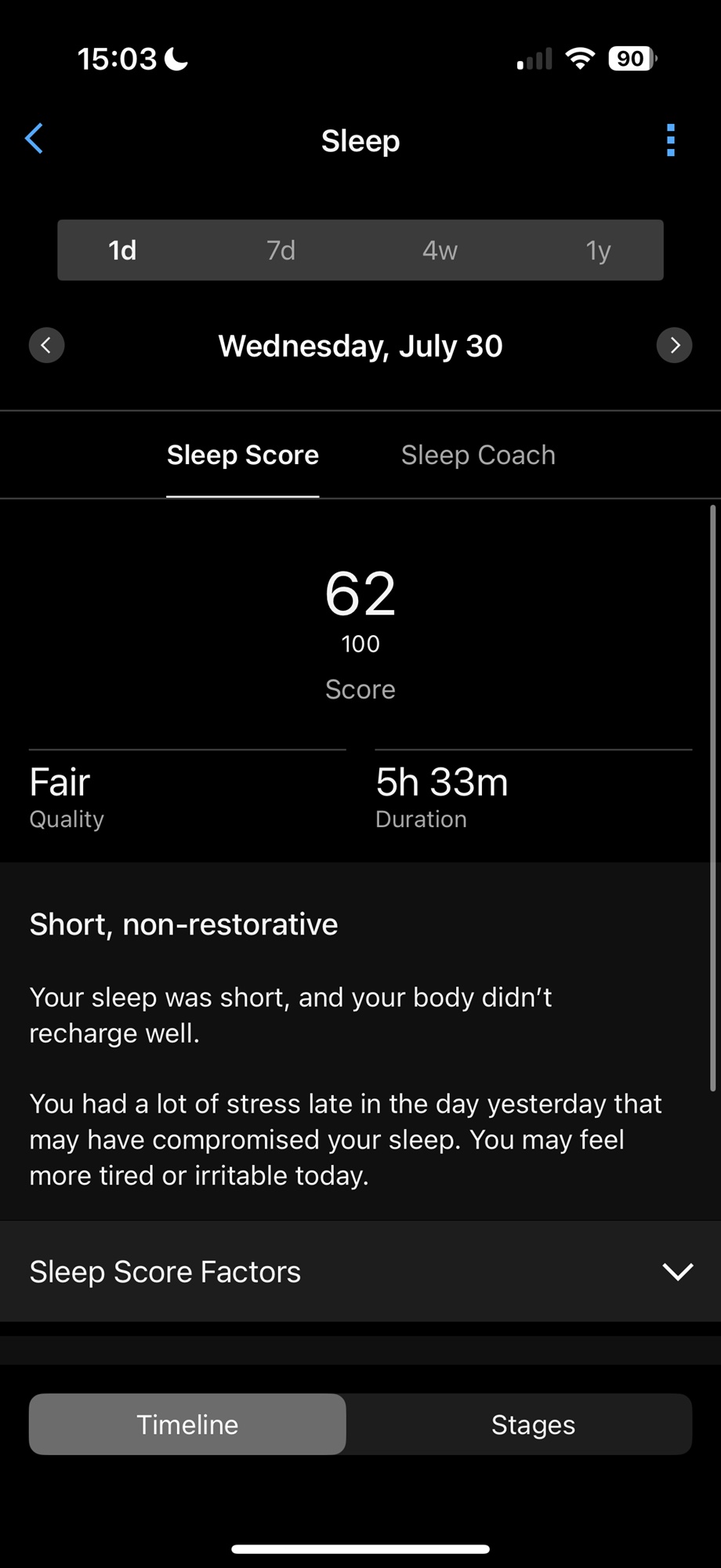Screen dimensions: 721x1568
Task: Switch to the Stages view
Action: pyautogui.click(x=533, y=1425)
